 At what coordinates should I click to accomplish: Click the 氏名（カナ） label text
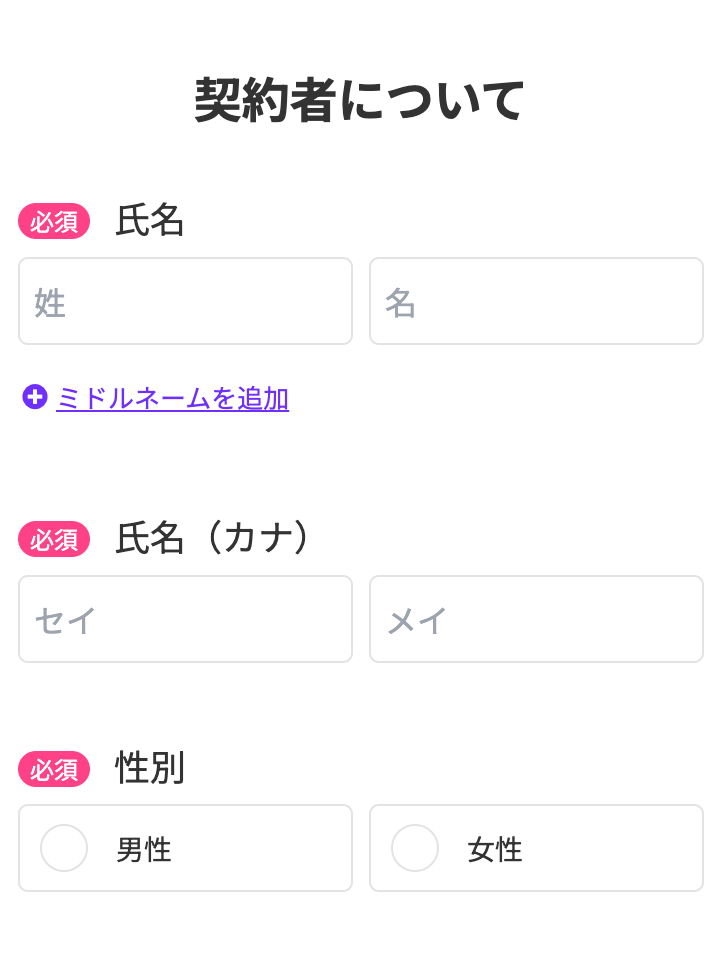[210, 538]
